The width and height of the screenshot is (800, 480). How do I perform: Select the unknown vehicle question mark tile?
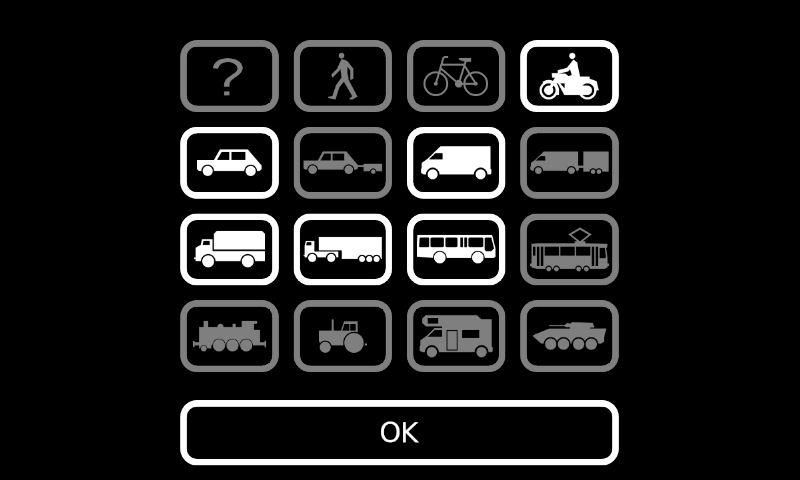coord(229,76)
